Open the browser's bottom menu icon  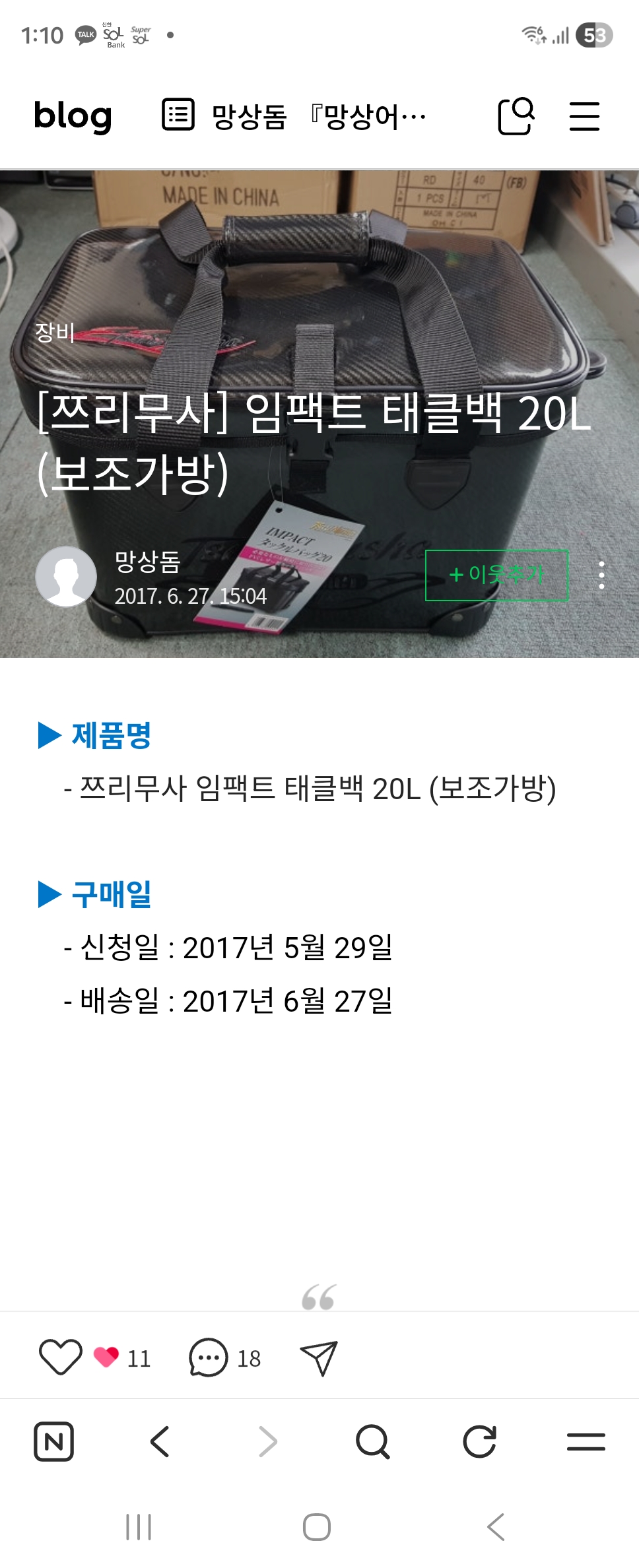click(586, 1441)
